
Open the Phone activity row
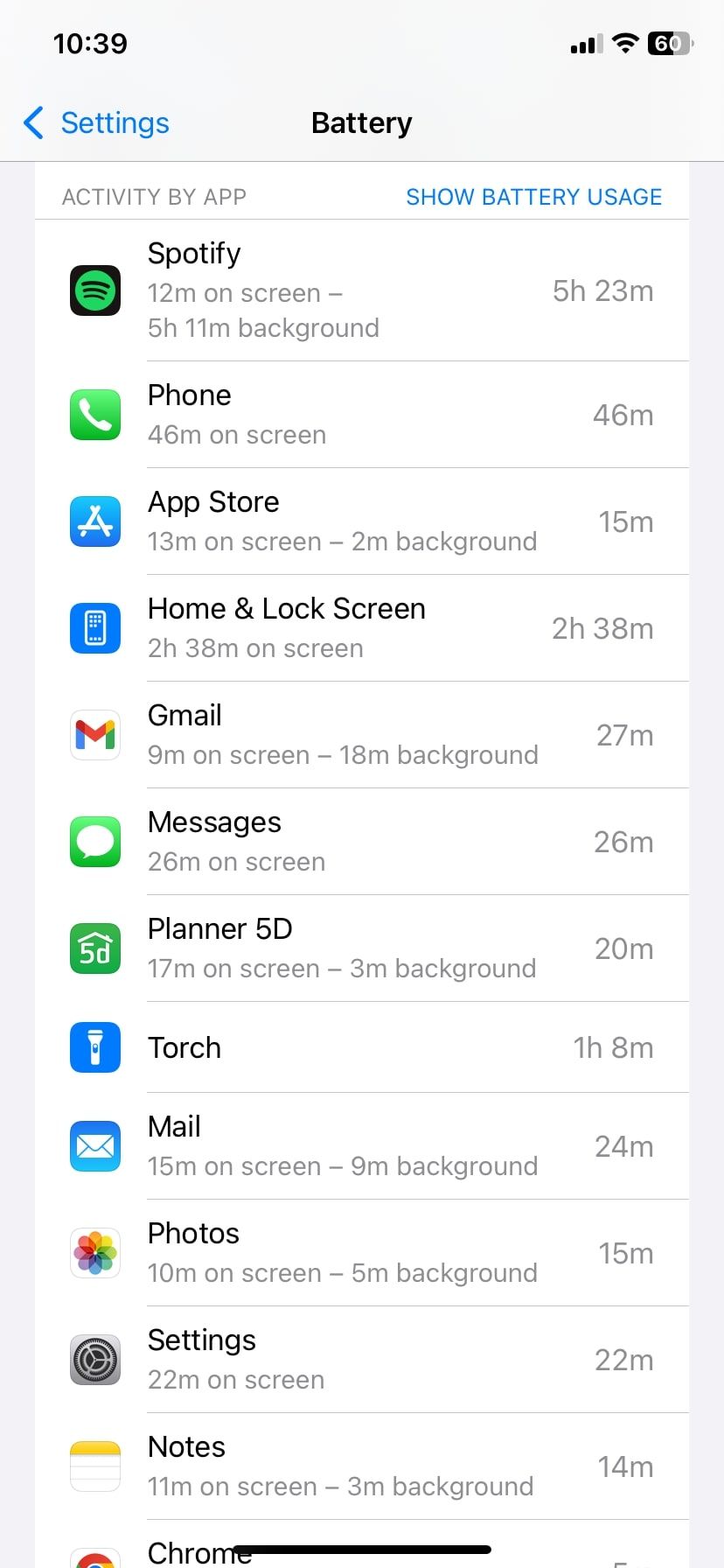pyautogui.click(x=361, y=415)
